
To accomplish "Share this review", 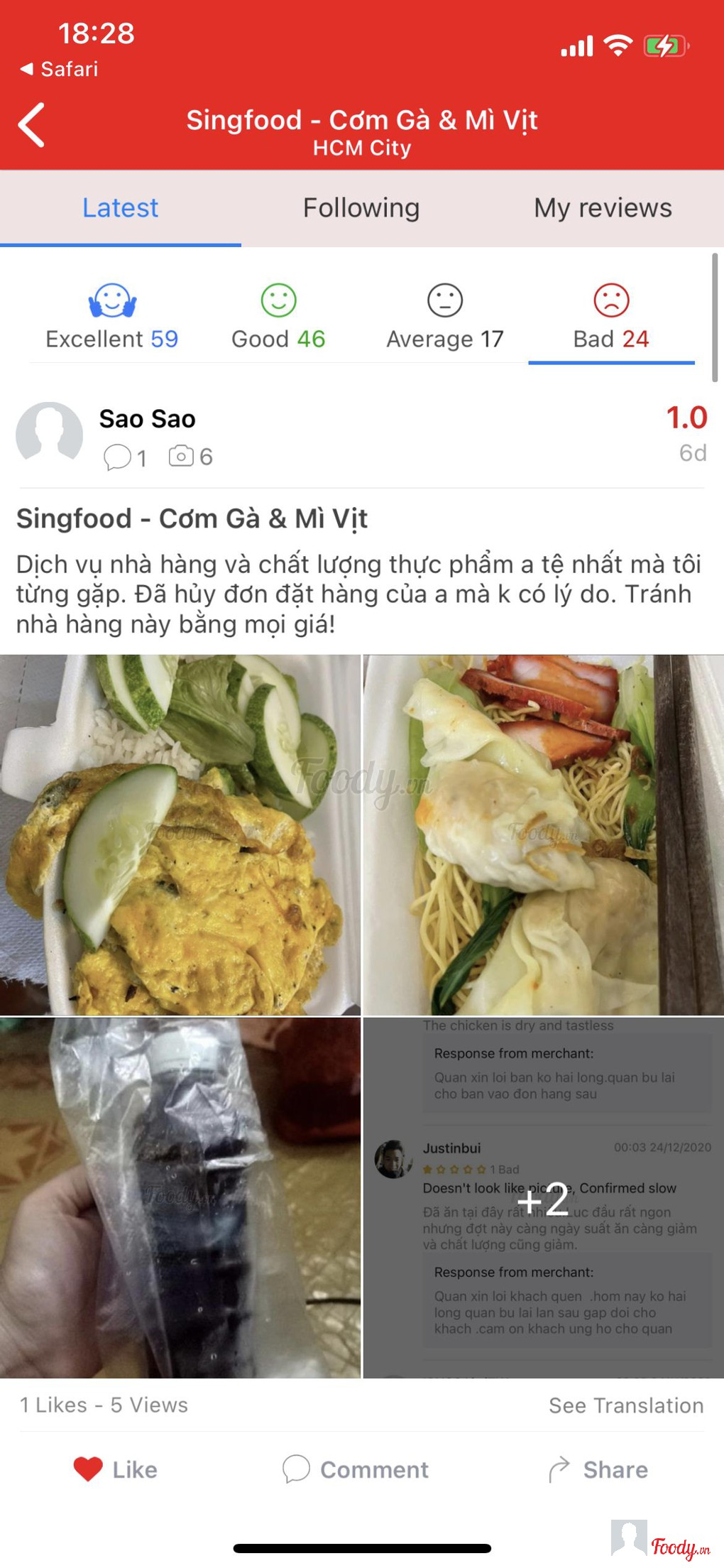I will click(x=598, y=1469).
